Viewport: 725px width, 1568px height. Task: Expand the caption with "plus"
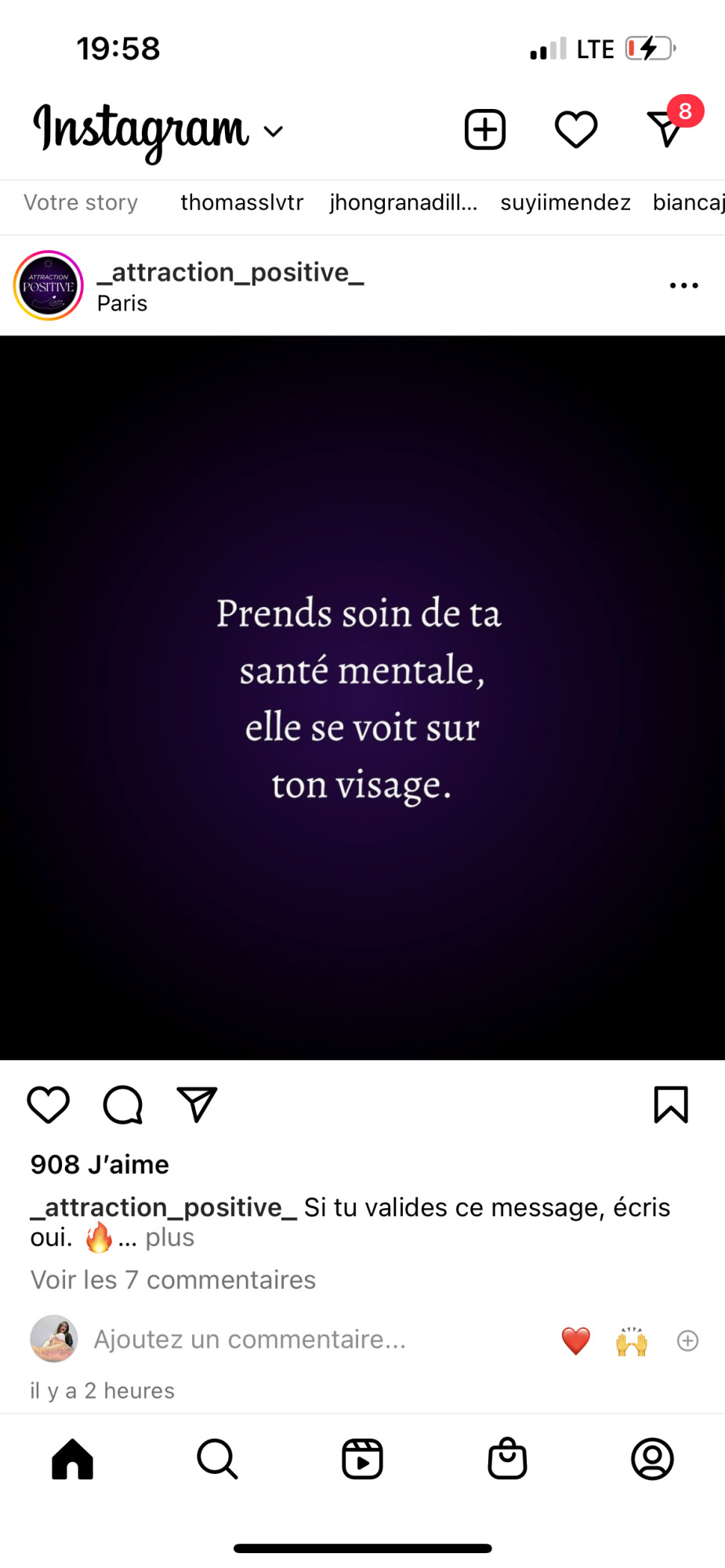[169, 1237]
